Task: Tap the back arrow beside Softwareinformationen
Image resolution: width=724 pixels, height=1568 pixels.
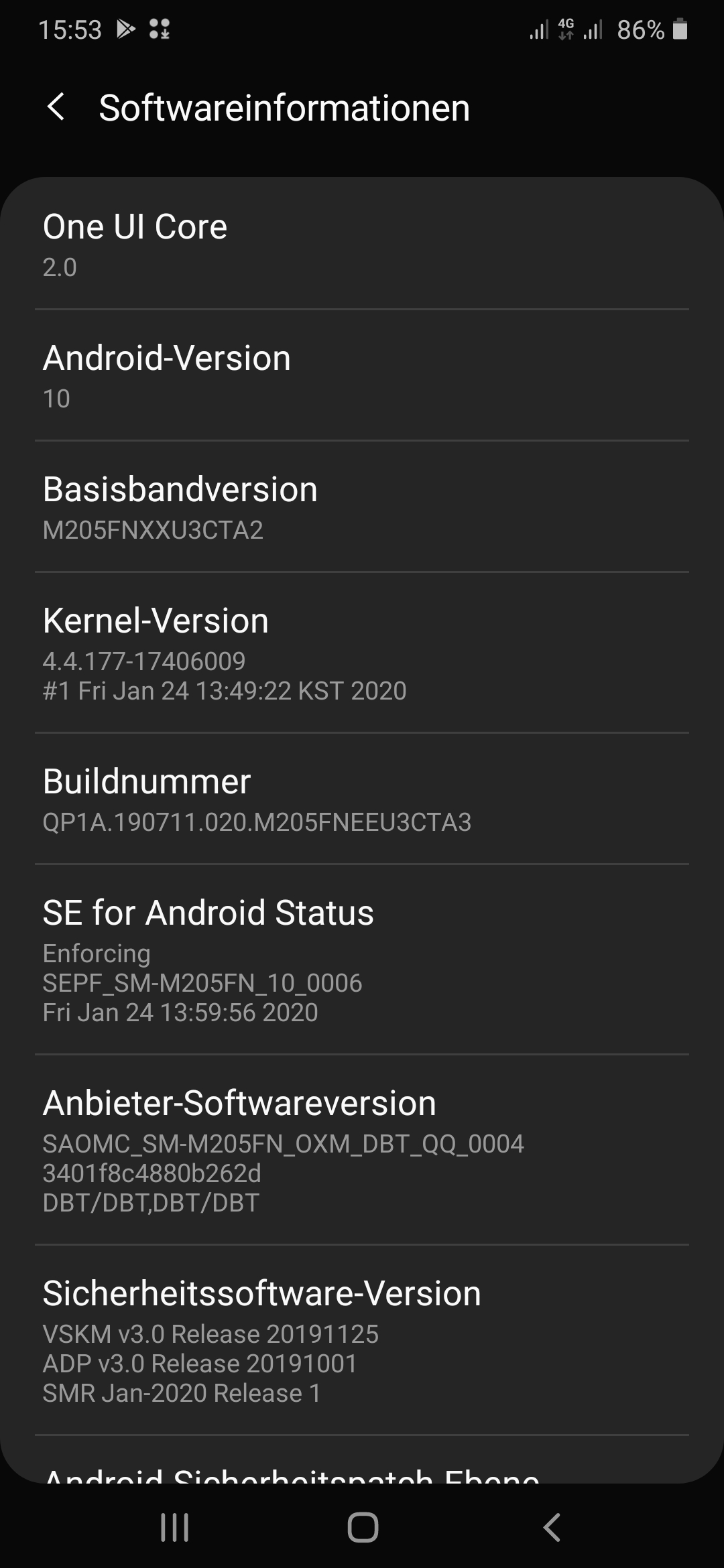Action: point(56,107)
